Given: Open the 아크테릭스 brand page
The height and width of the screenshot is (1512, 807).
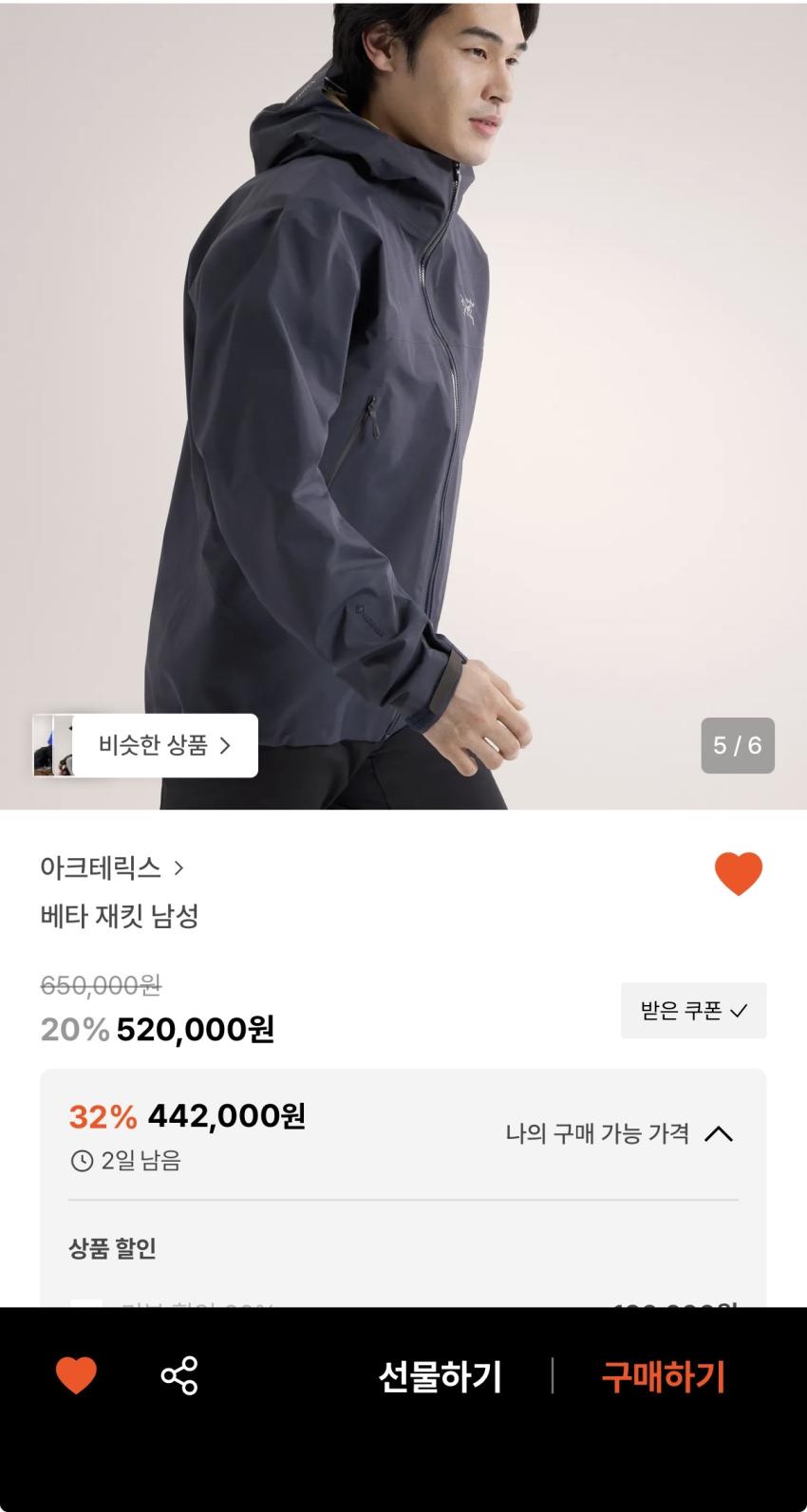Looking at the screenshot, I should tap(111, 868).
